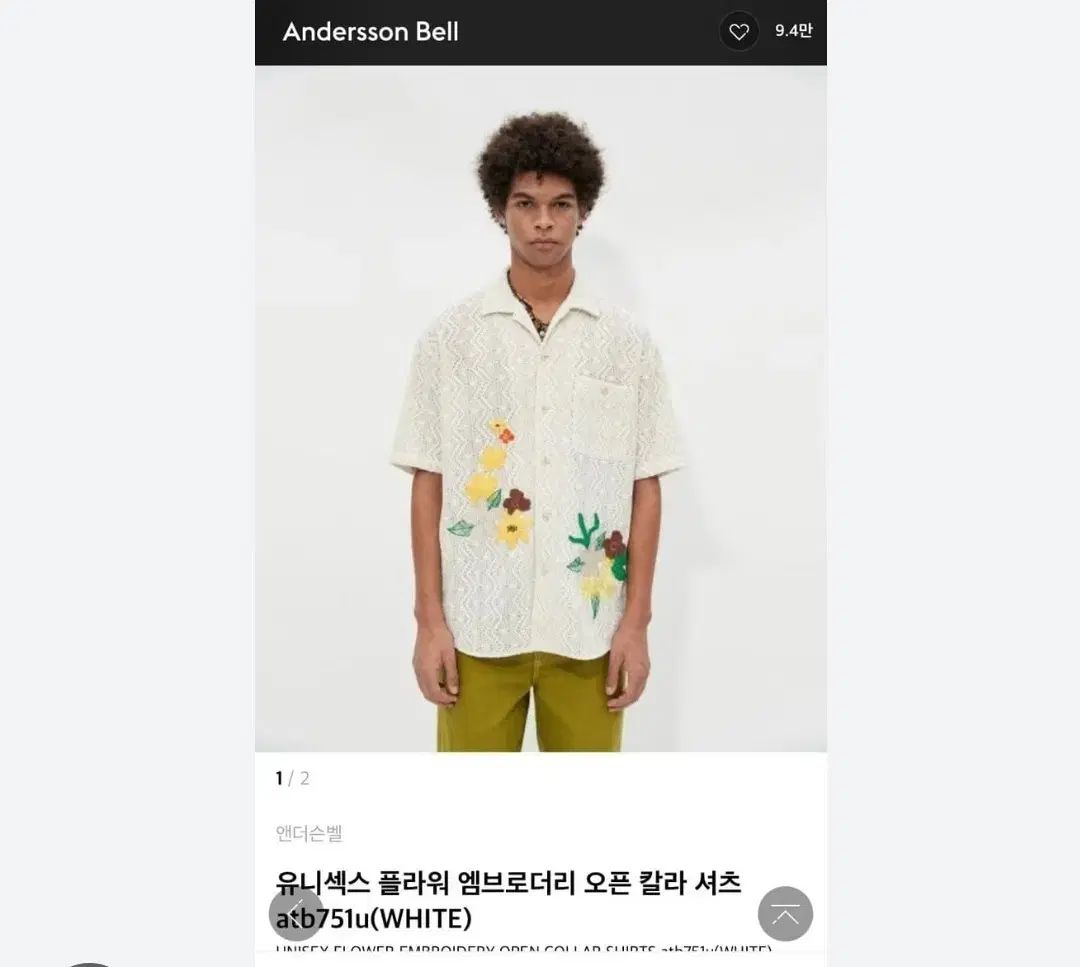This screenshot has width=1080, height=967.
Task: Open the 앤더슨벨 brand link
Action: (309, 833)
